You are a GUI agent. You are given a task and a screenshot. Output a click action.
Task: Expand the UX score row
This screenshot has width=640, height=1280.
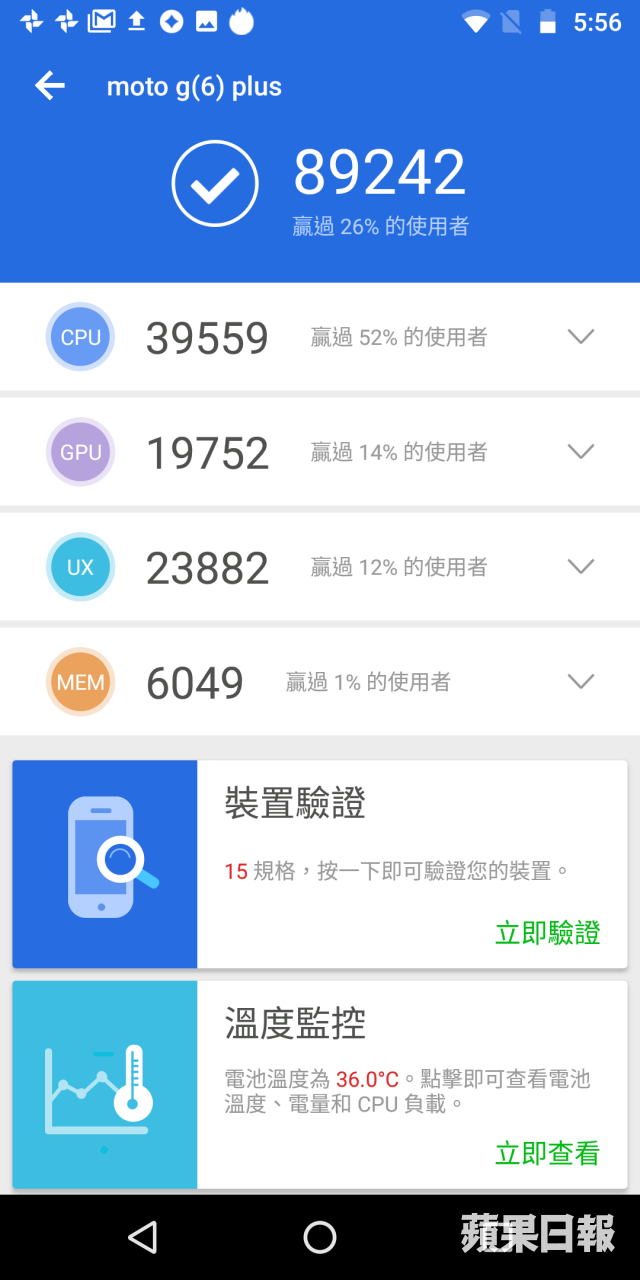[581, 567]
